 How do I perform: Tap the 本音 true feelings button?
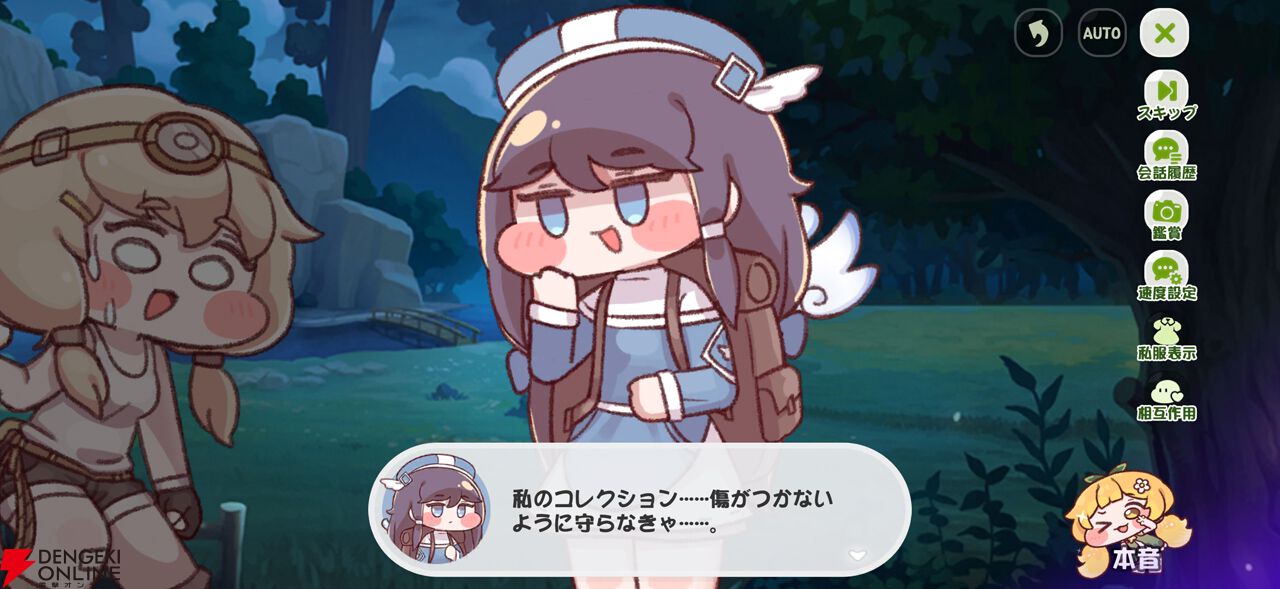[1123, 525]
